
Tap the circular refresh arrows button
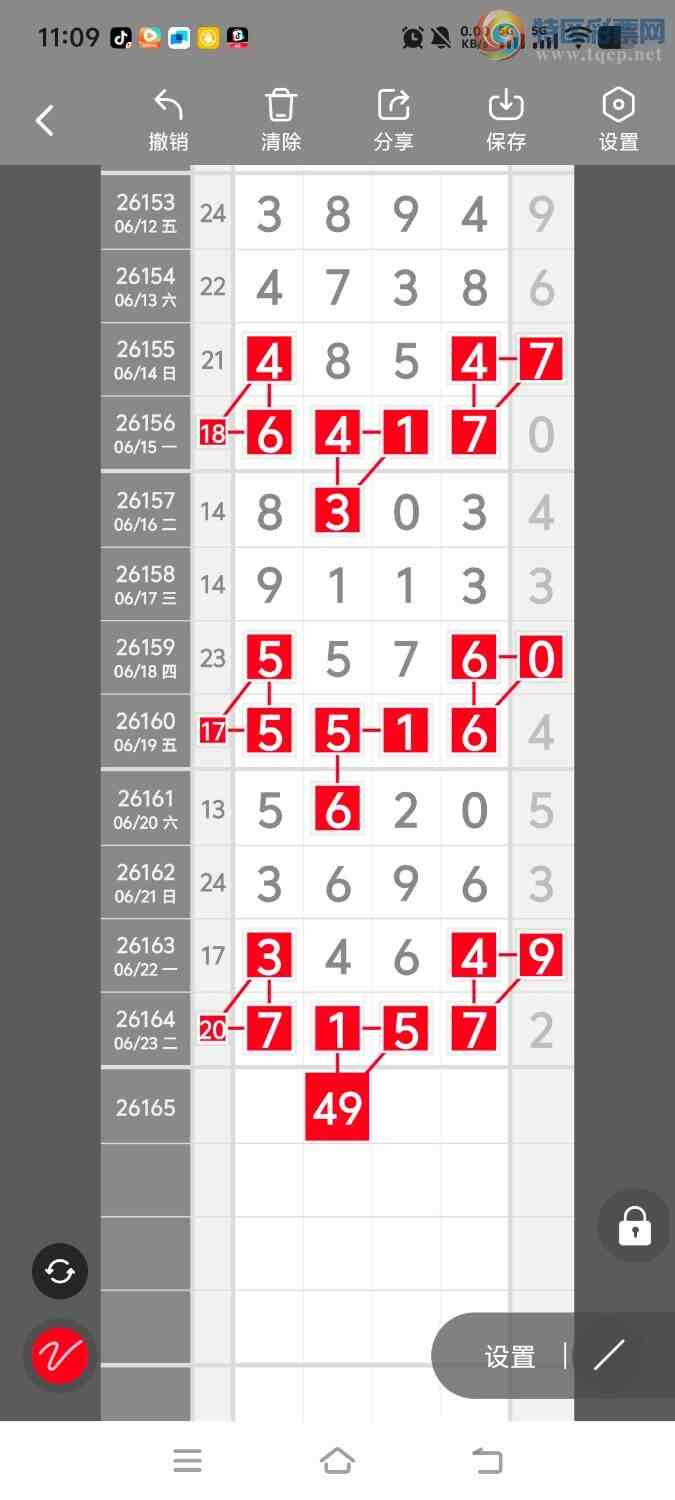click(60, 1271)
